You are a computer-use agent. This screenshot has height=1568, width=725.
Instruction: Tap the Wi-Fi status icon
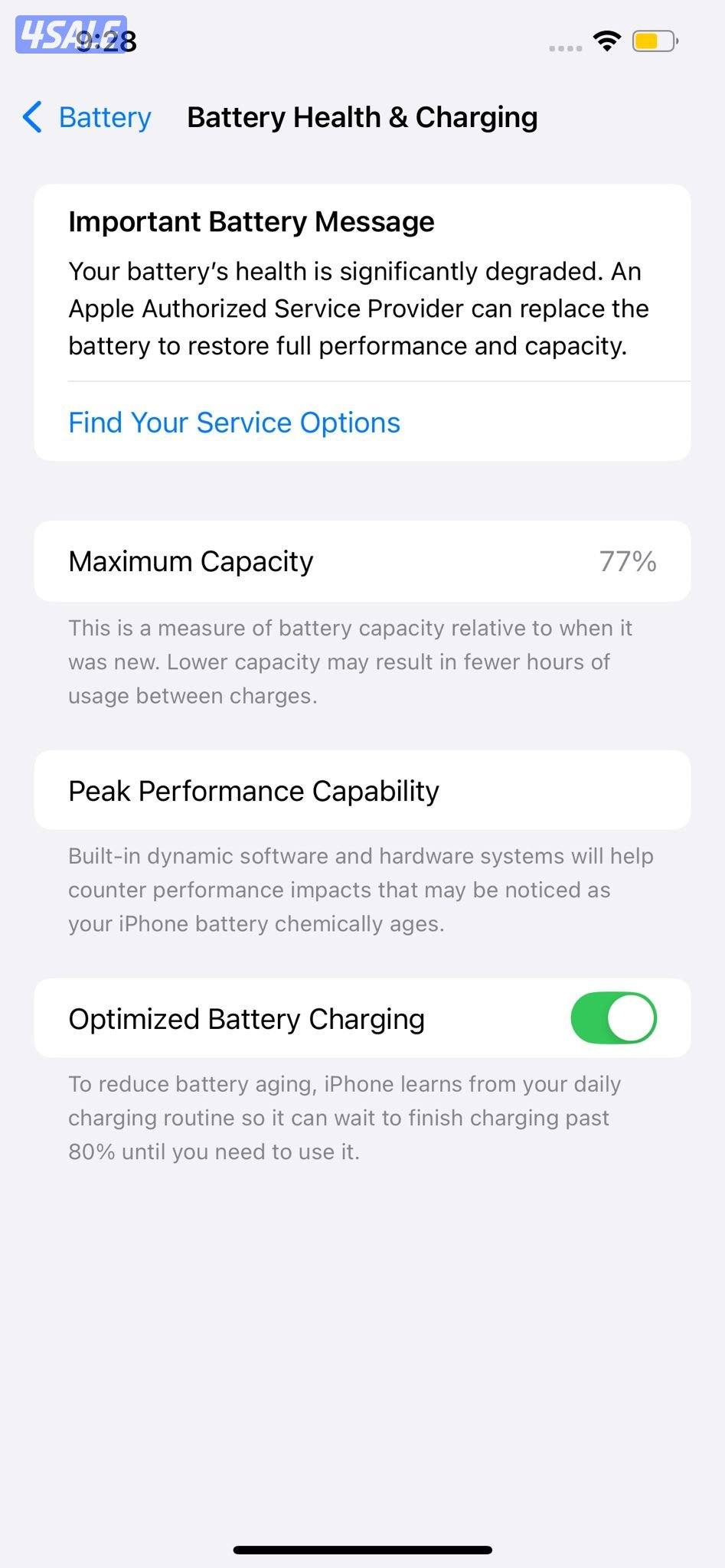click(x=605, y=44)
